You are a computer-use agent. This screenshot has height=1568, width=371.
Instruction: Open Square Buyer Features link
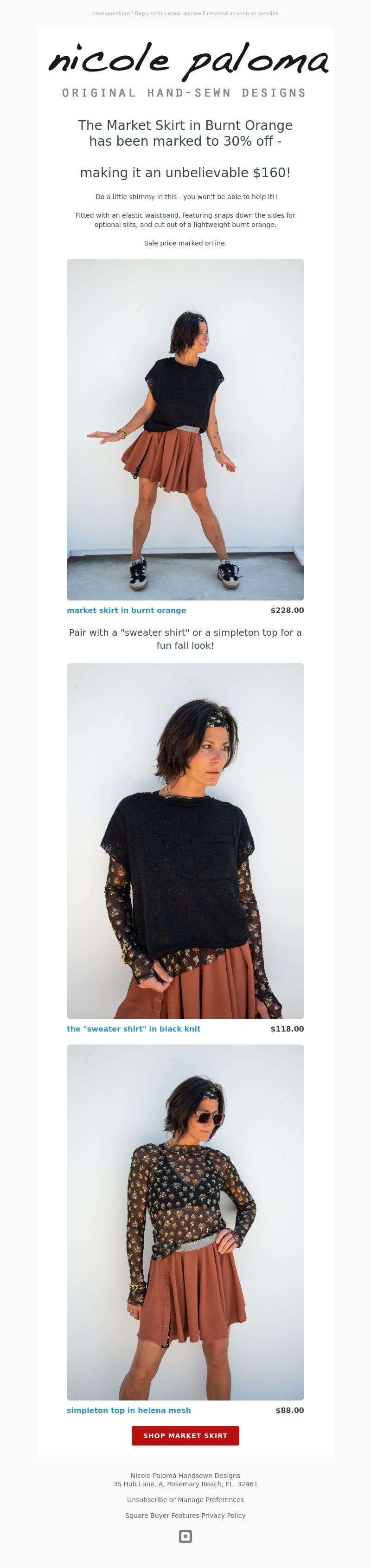(x=162, y=1516)
